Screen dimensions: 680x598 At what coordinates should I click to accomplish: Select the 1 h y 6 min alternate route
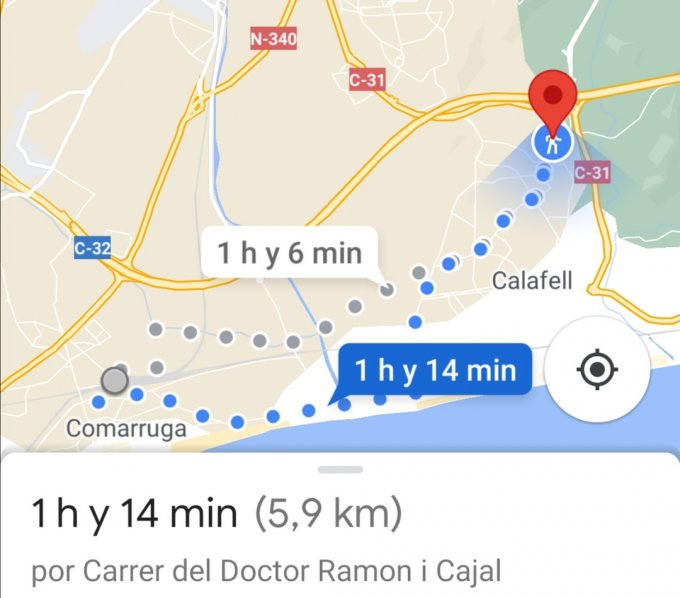click(x=289, y=252)
